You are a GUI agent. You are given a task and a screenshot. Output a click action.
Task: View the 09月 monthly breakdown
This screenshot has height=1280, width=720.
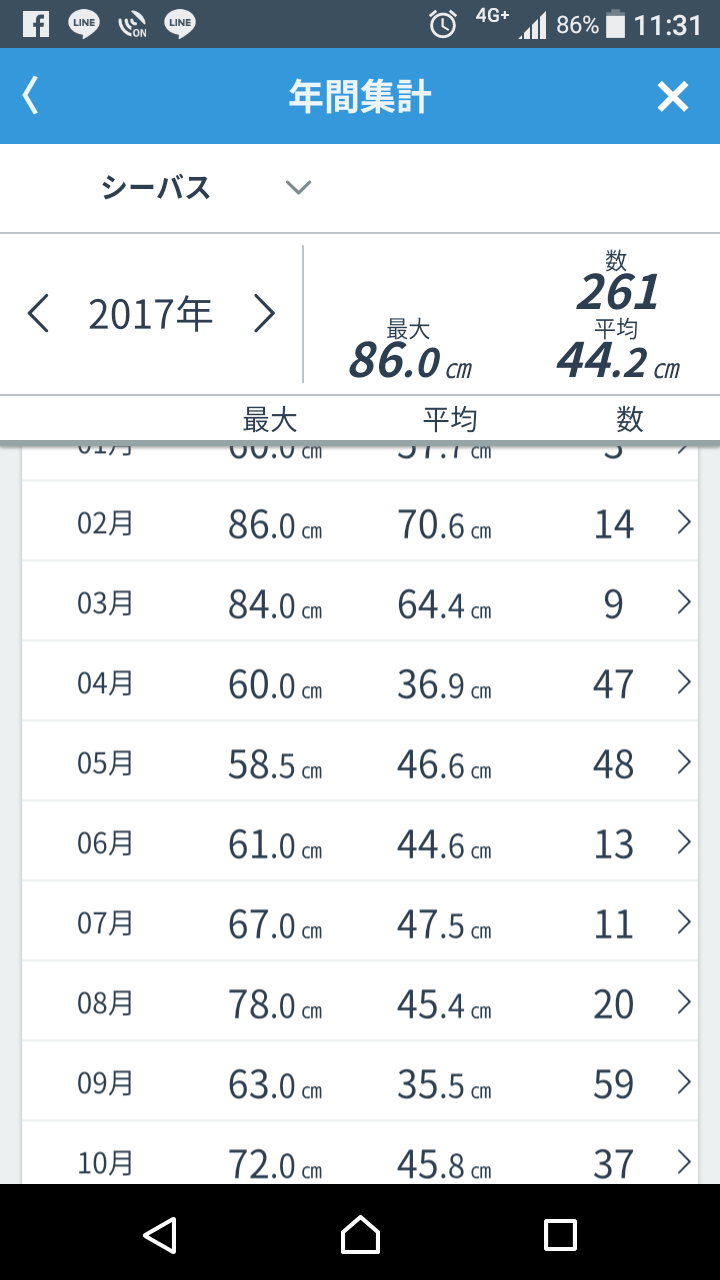(x=360, y=1081)
